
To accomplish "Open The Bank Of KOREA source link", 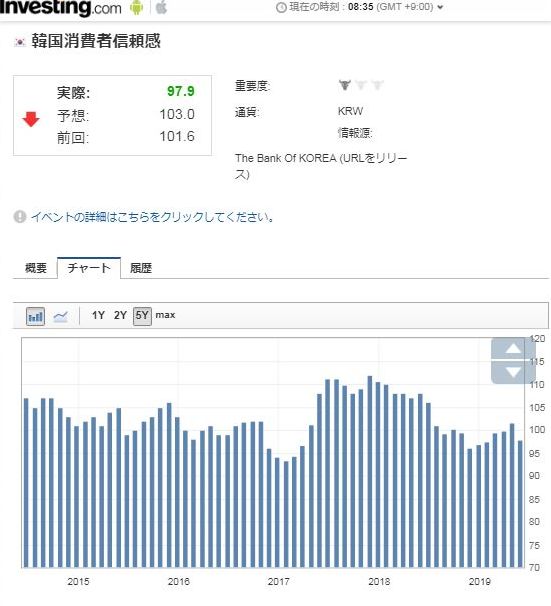I will click(321, 166).
